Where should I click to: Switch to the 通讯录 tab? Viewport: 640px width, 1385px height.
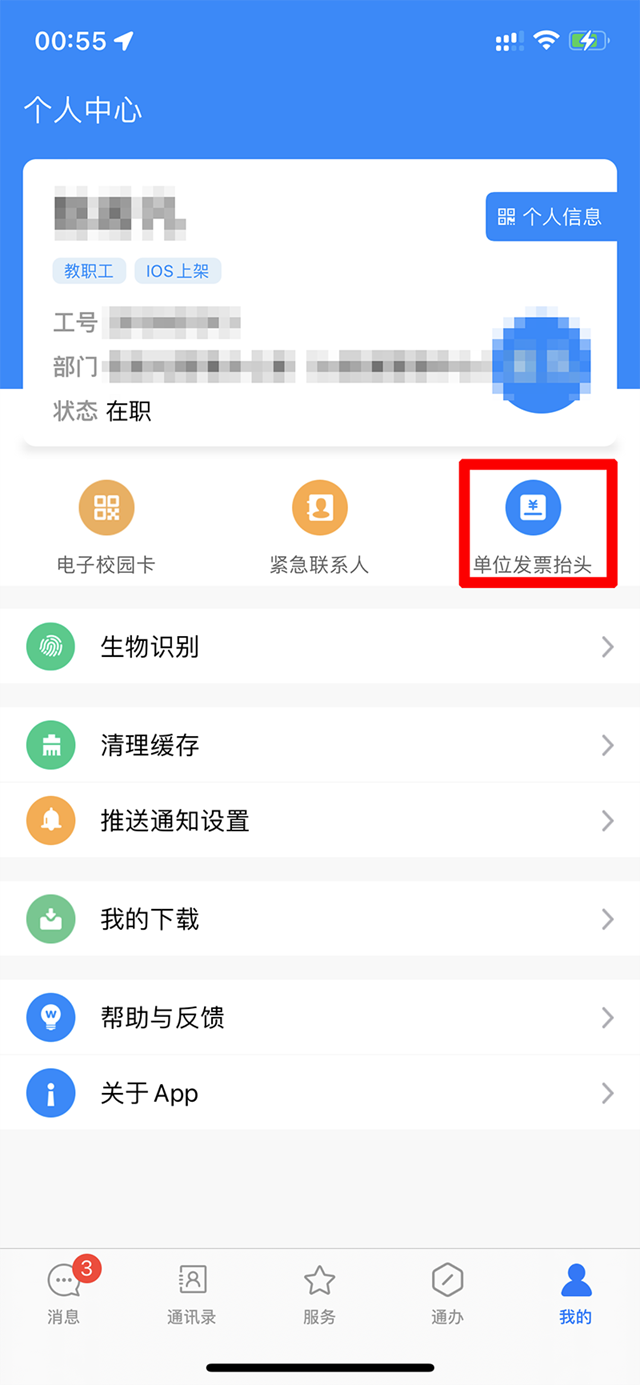pos(192,1293)
